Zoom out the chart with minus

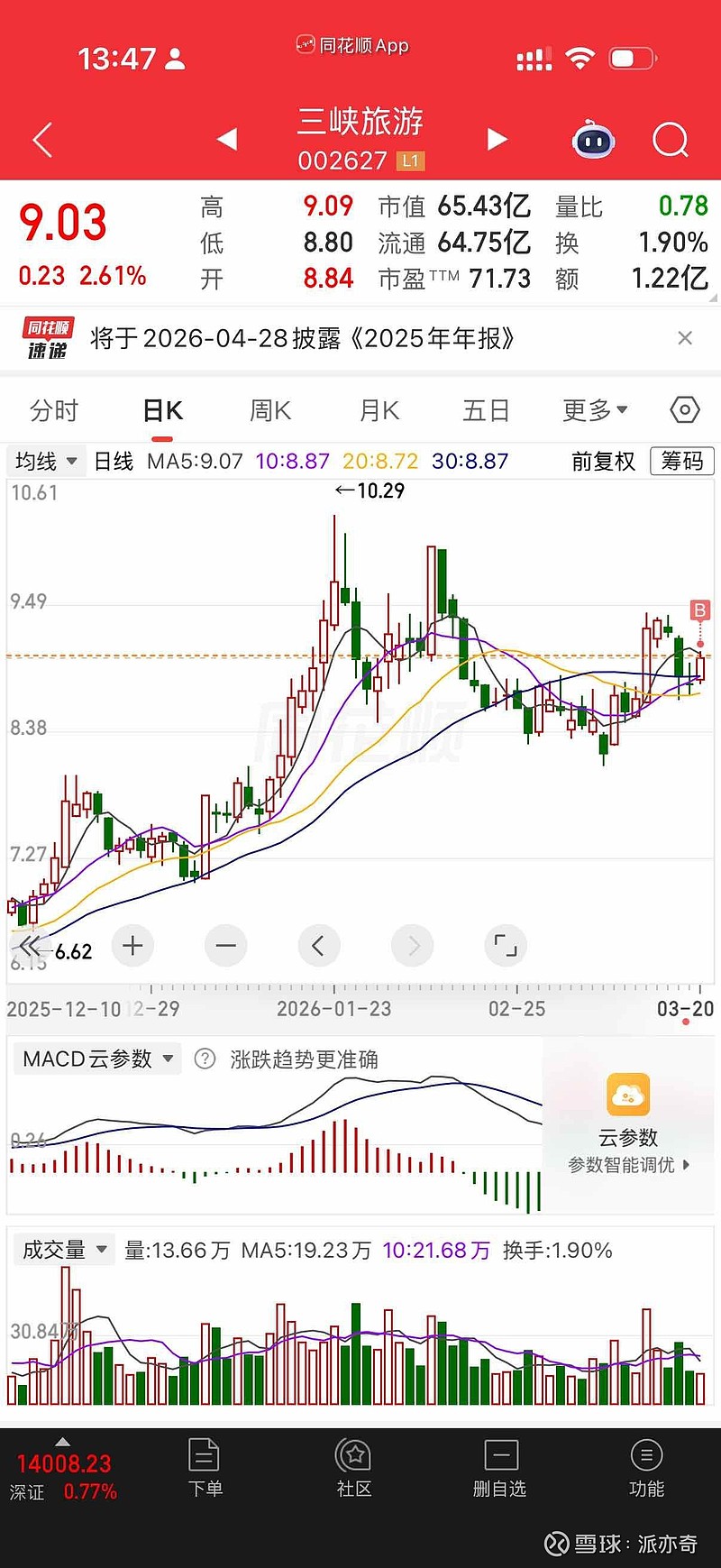click(x=226, y=946)
